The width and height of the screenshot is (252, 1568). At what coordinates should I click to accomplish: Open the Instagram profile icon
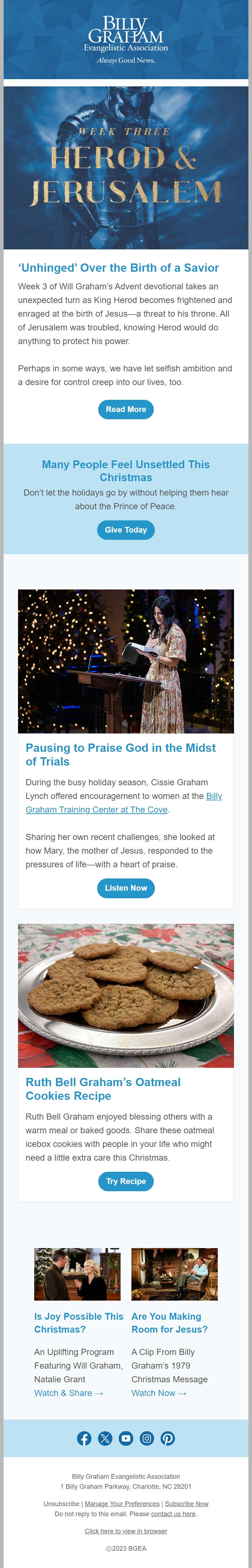tap(147, 1438)
